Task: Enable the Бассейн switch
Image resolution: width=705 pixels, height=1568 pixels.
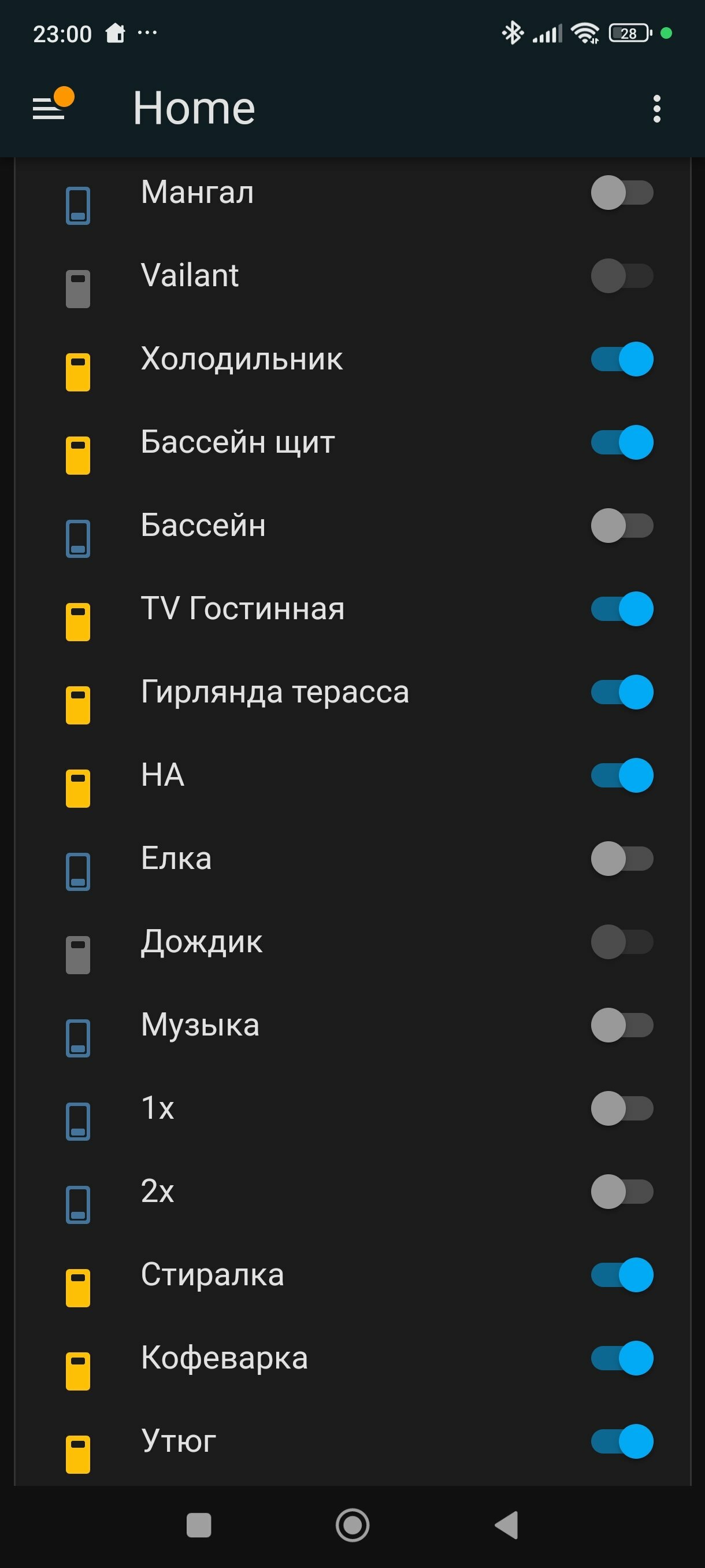Action: pos(622,526)
